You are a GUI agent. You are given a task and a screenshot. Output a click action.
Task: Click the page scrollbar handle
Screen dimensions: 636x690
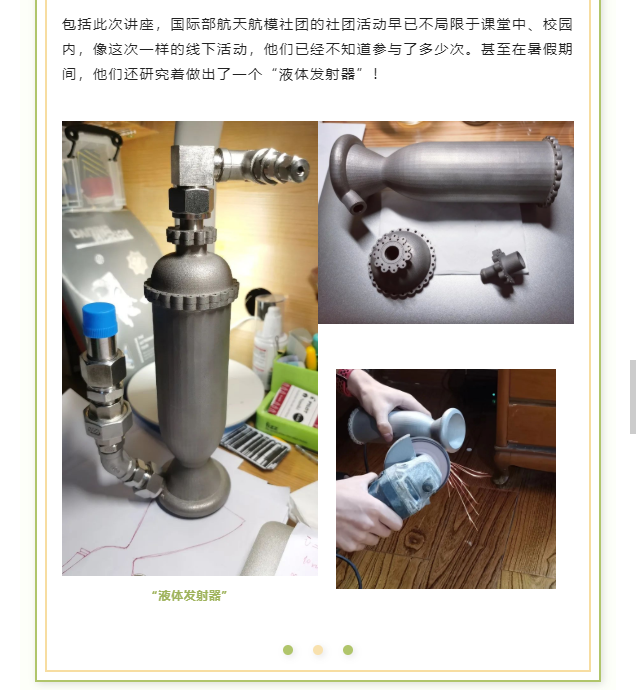pyautogui.click(x=632, y=397)
